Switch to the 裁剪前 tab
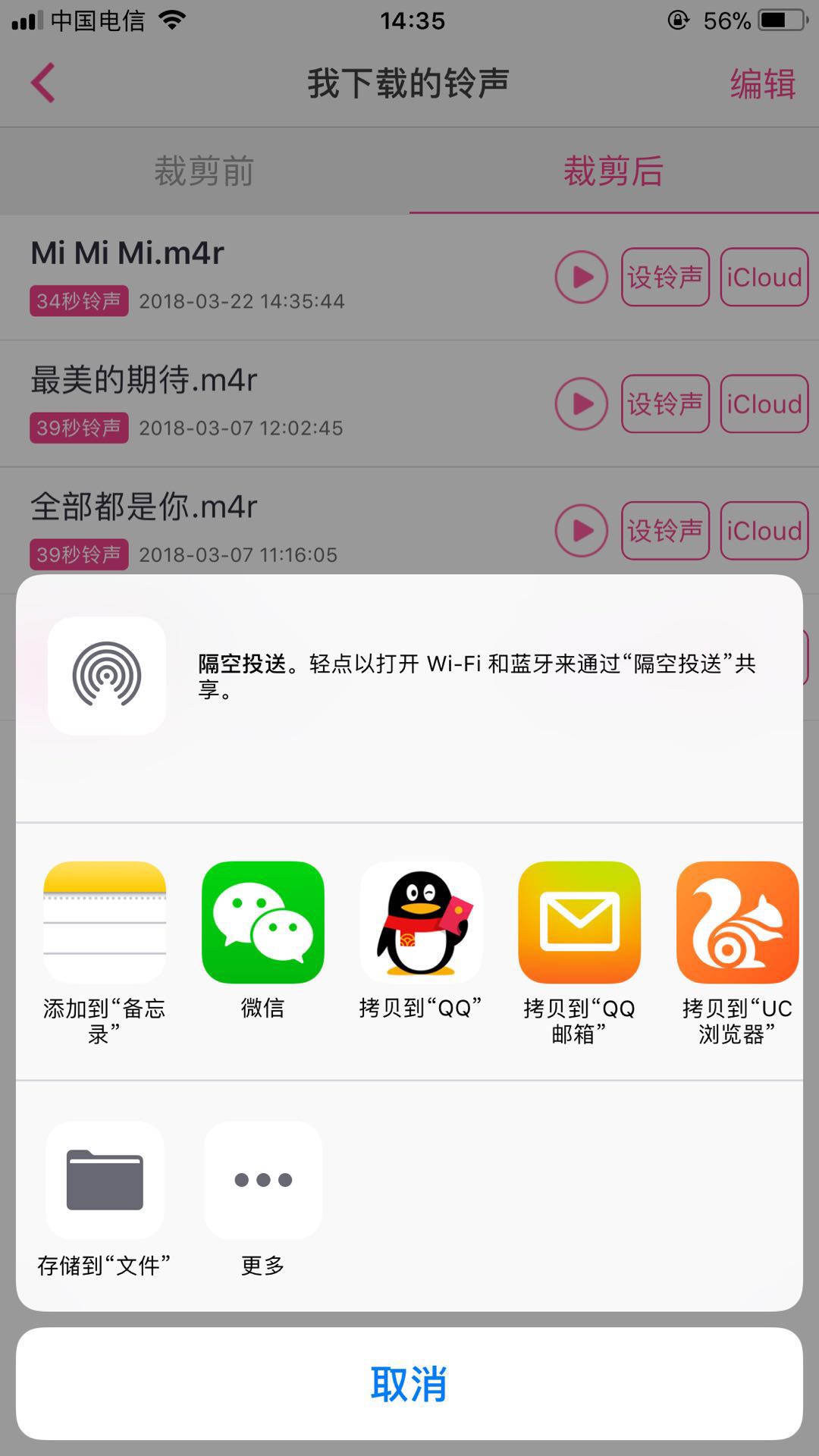 [205, 171]
